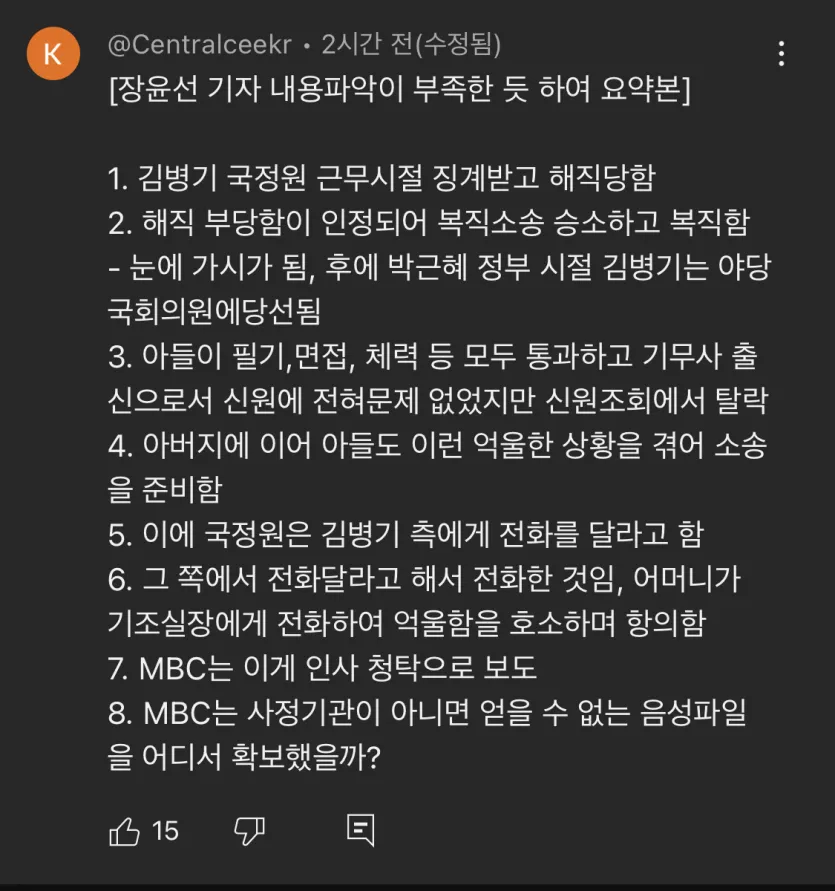Dislike the comment by @Centralceekr

tap(249, 829)
